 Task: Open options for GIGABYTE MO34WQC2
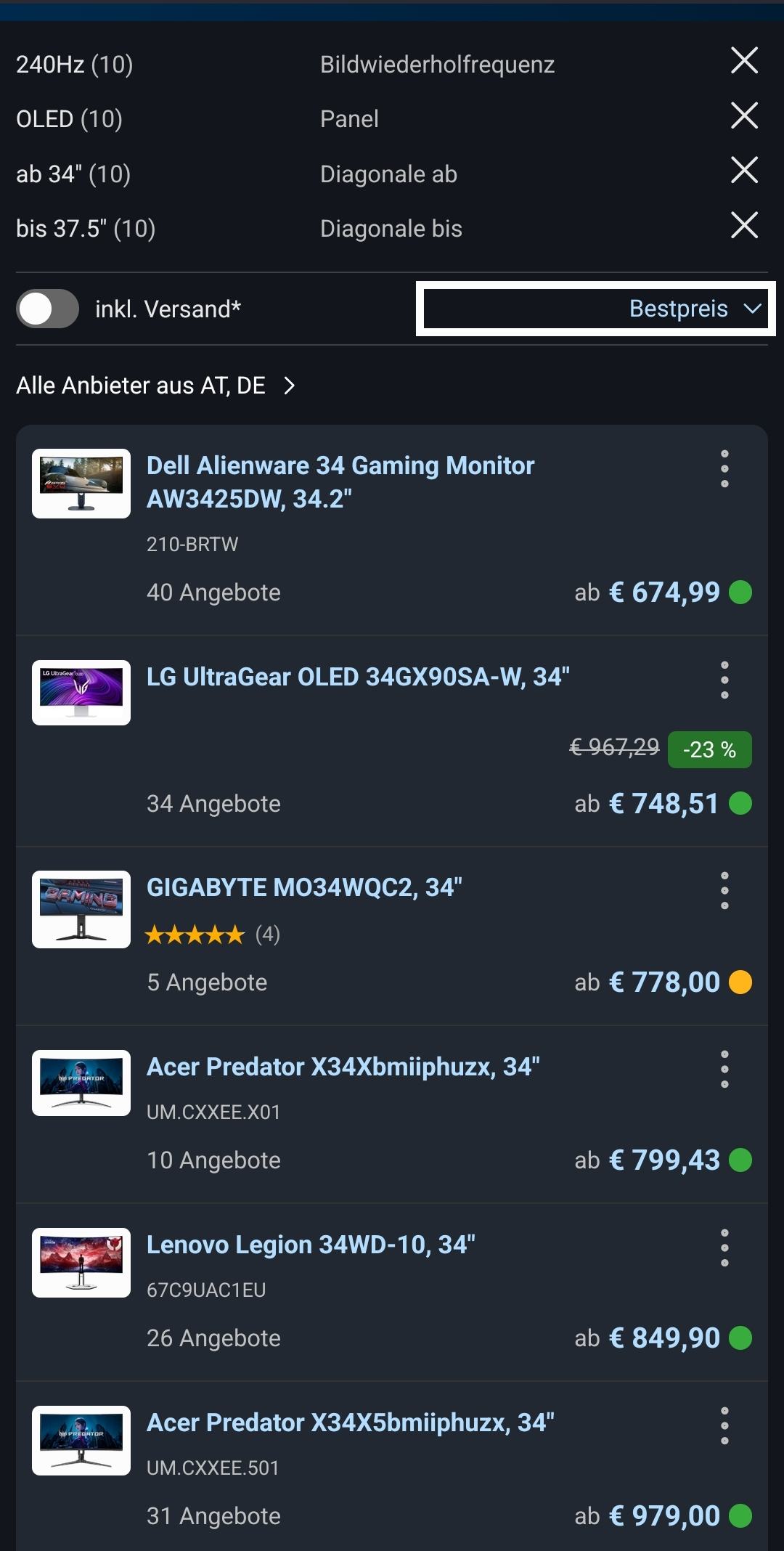coord(724,891)
